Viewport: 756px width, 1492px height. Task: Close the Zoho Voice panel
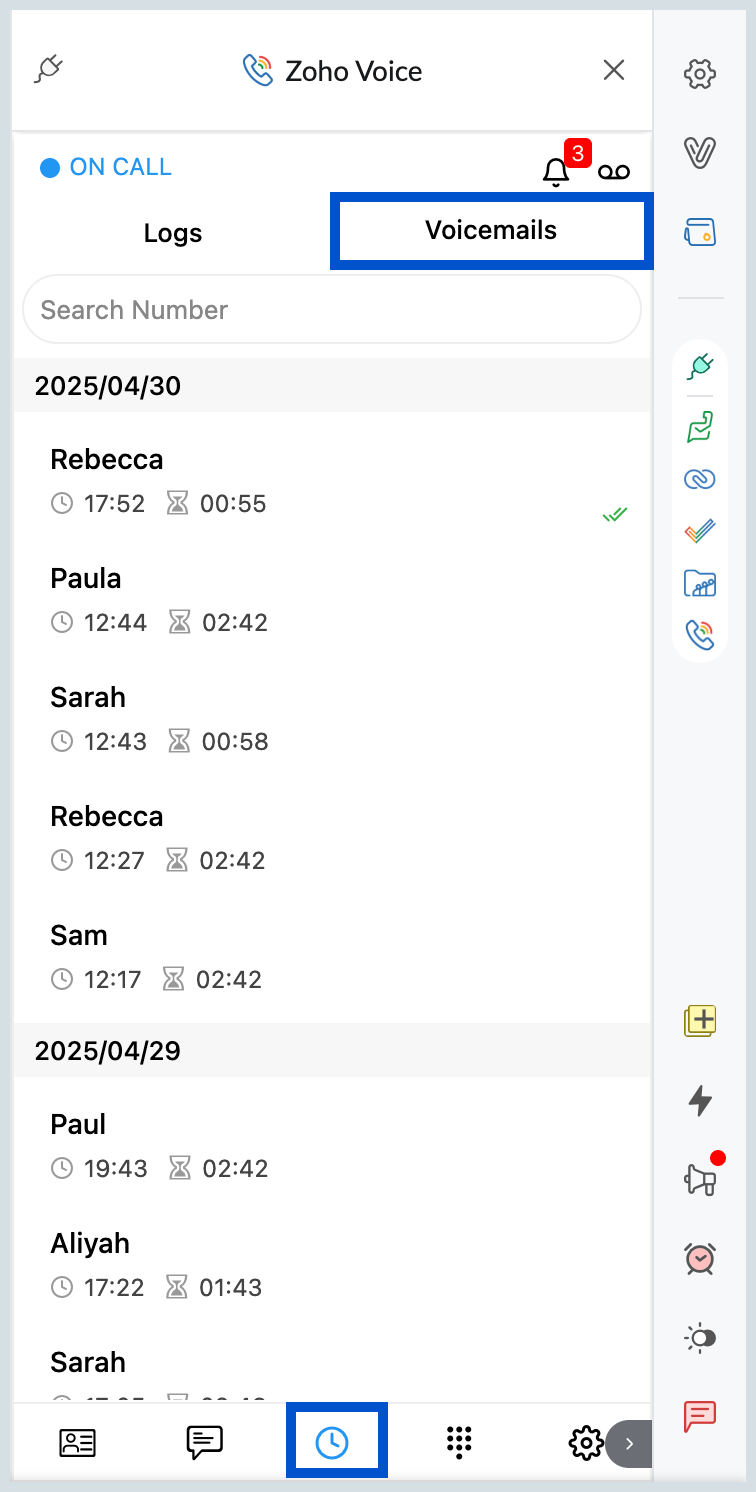614,70
